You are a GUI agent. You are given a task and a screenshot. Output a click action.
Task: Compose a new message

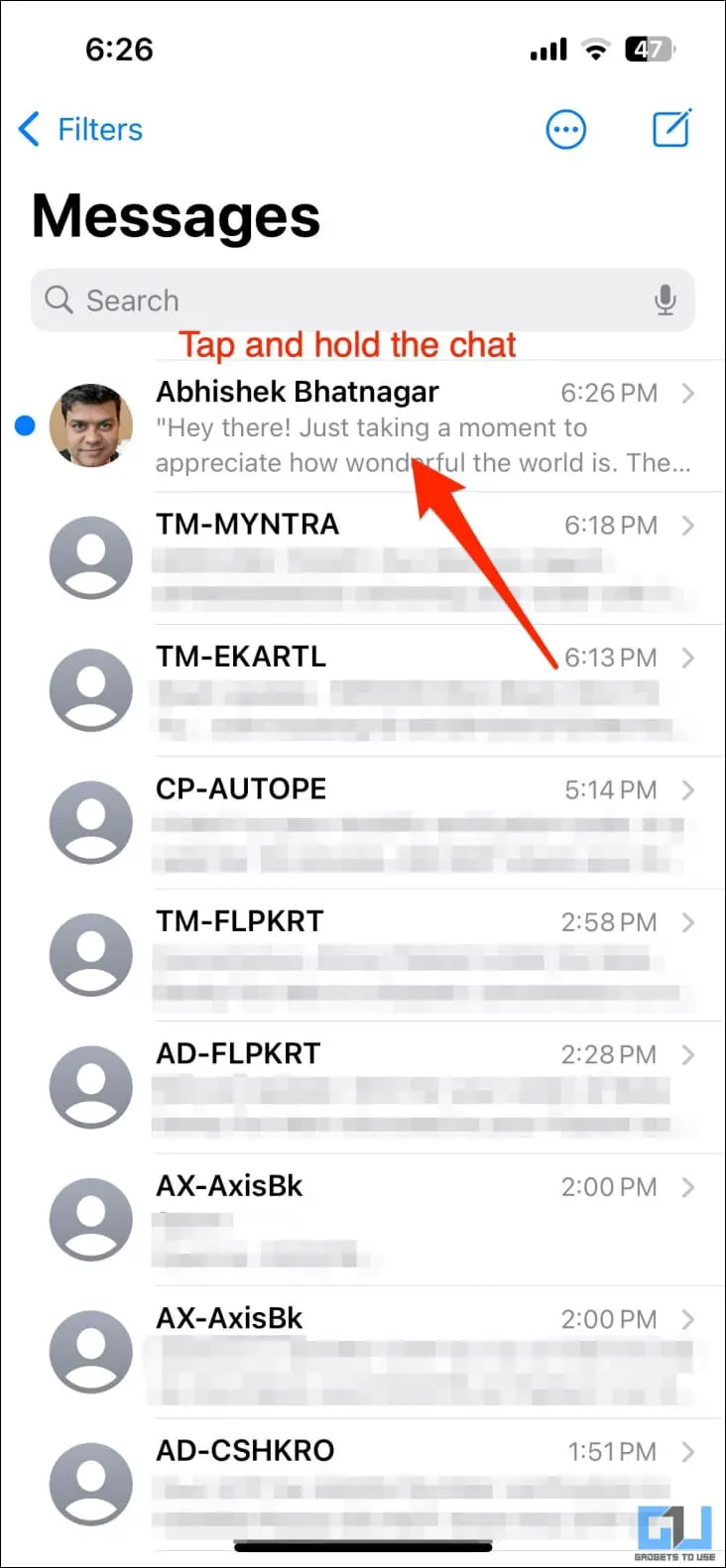[671, 129]
